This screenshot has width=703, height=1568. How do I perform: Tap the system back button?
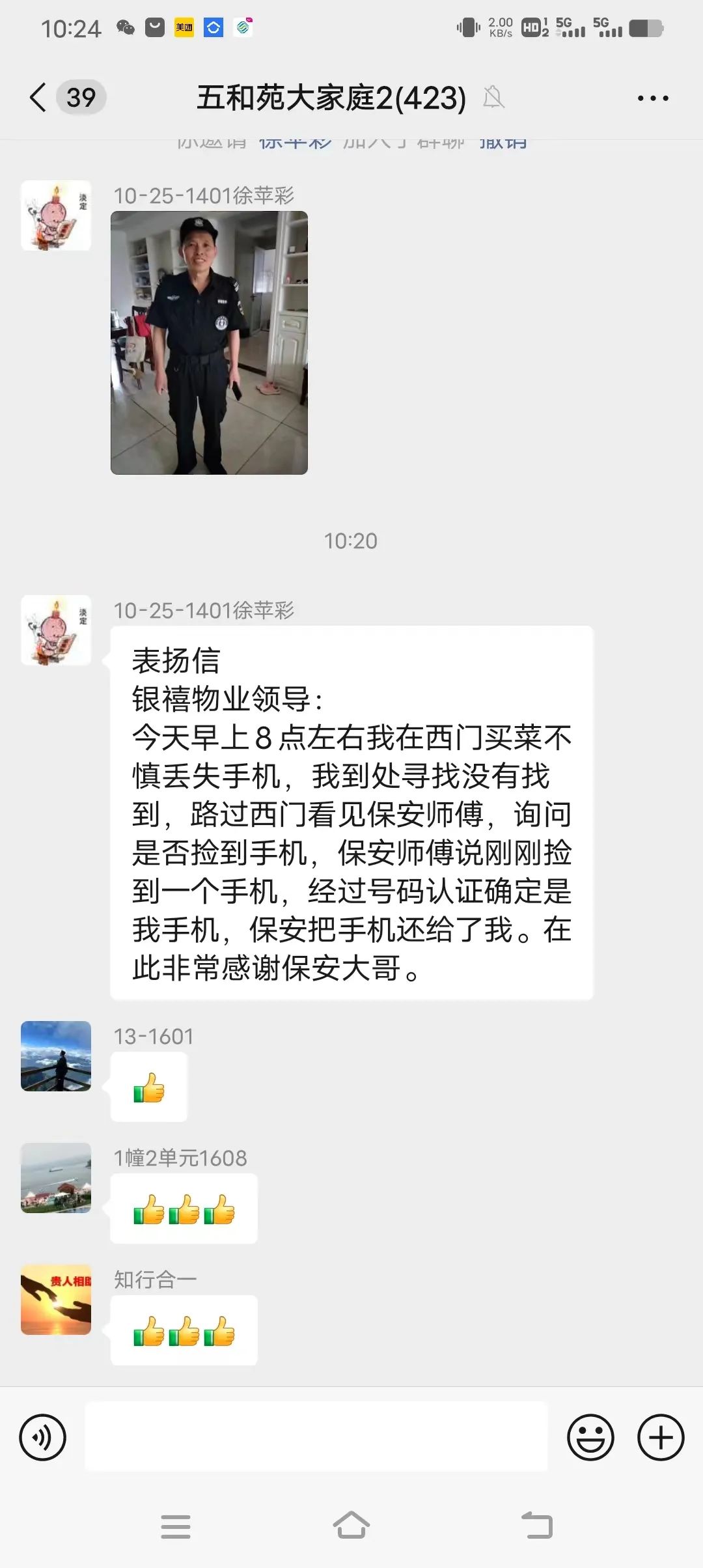pos(537,1525)
